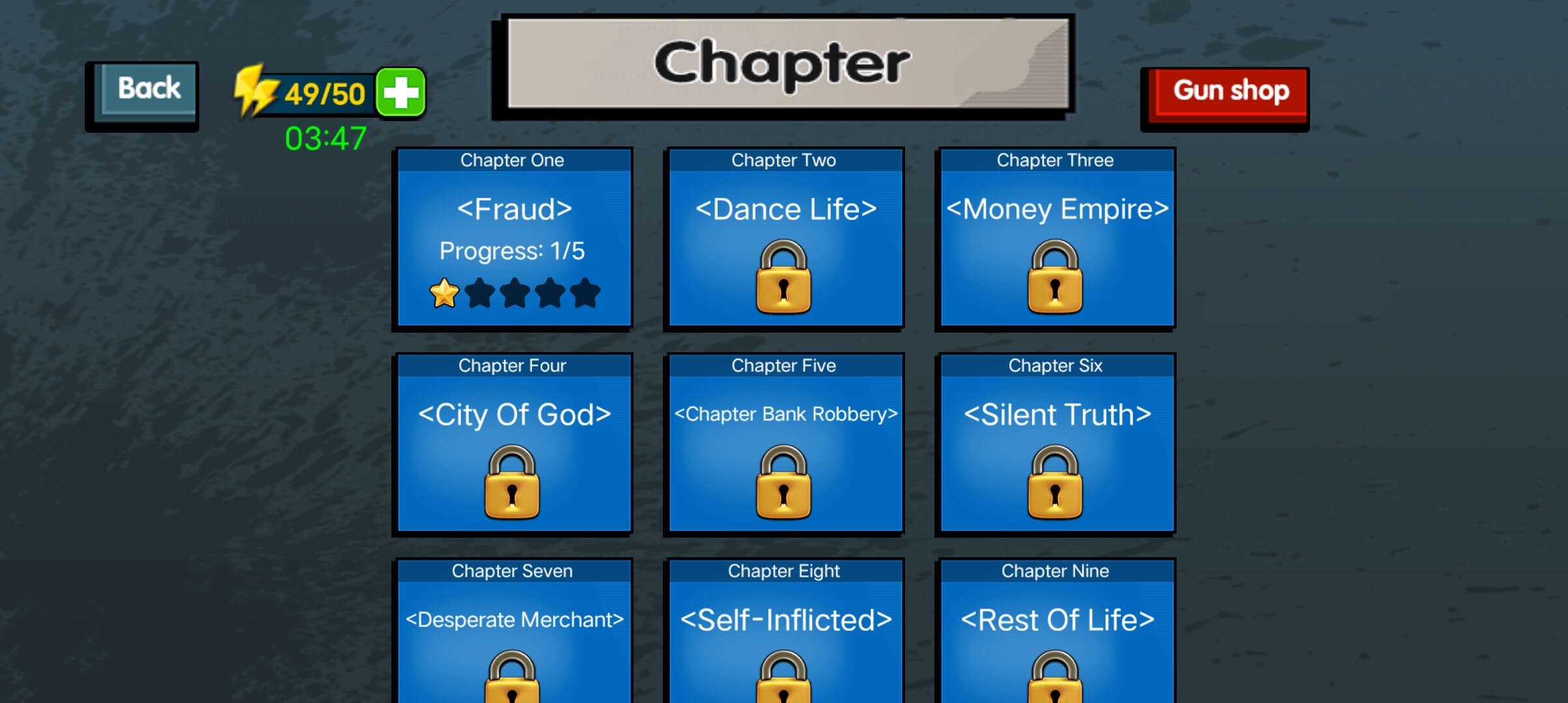Select locked Chapter Four City Of God

pos(513,445)
